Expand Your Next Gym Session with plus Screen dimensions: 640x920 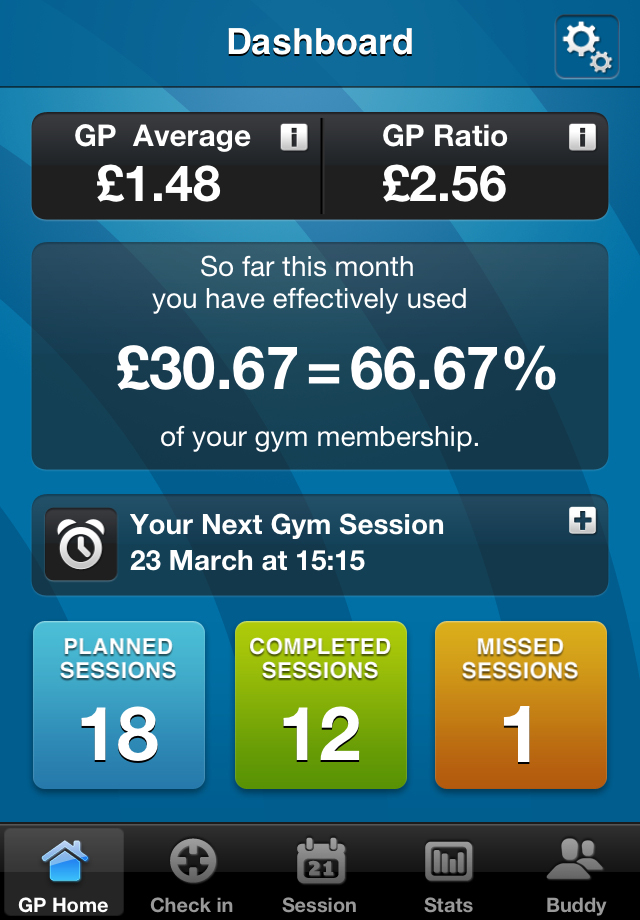click(582, 519)
